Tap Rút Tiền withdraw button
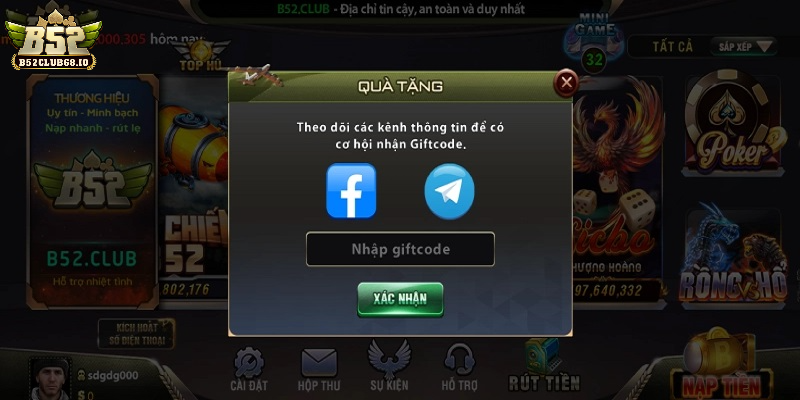The image size is (800, 400). [x=543, y=366]
